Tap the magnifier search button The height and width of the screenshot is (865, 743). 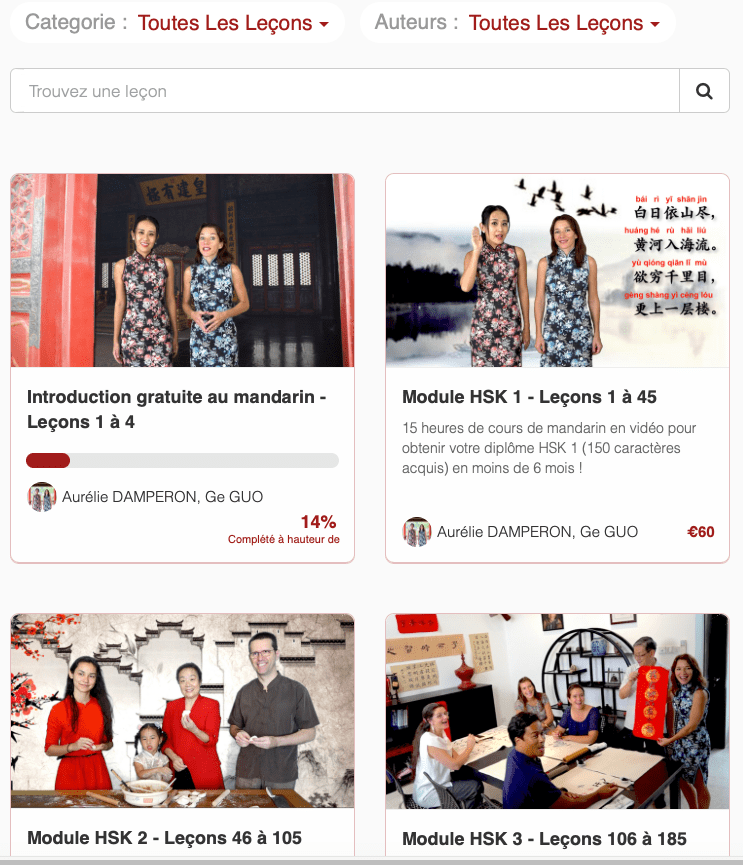(704, 91)
